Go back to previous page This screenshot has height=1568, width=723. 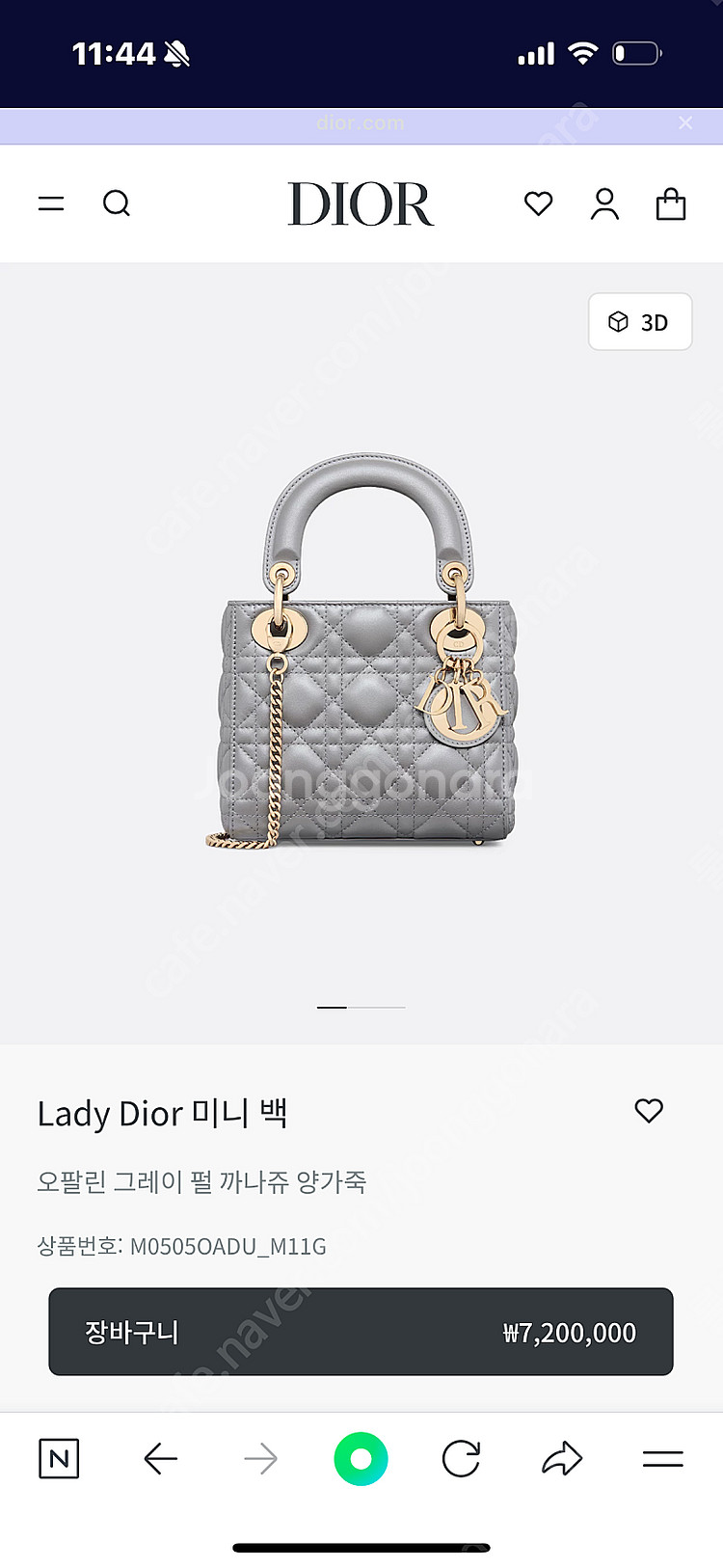161,1459
